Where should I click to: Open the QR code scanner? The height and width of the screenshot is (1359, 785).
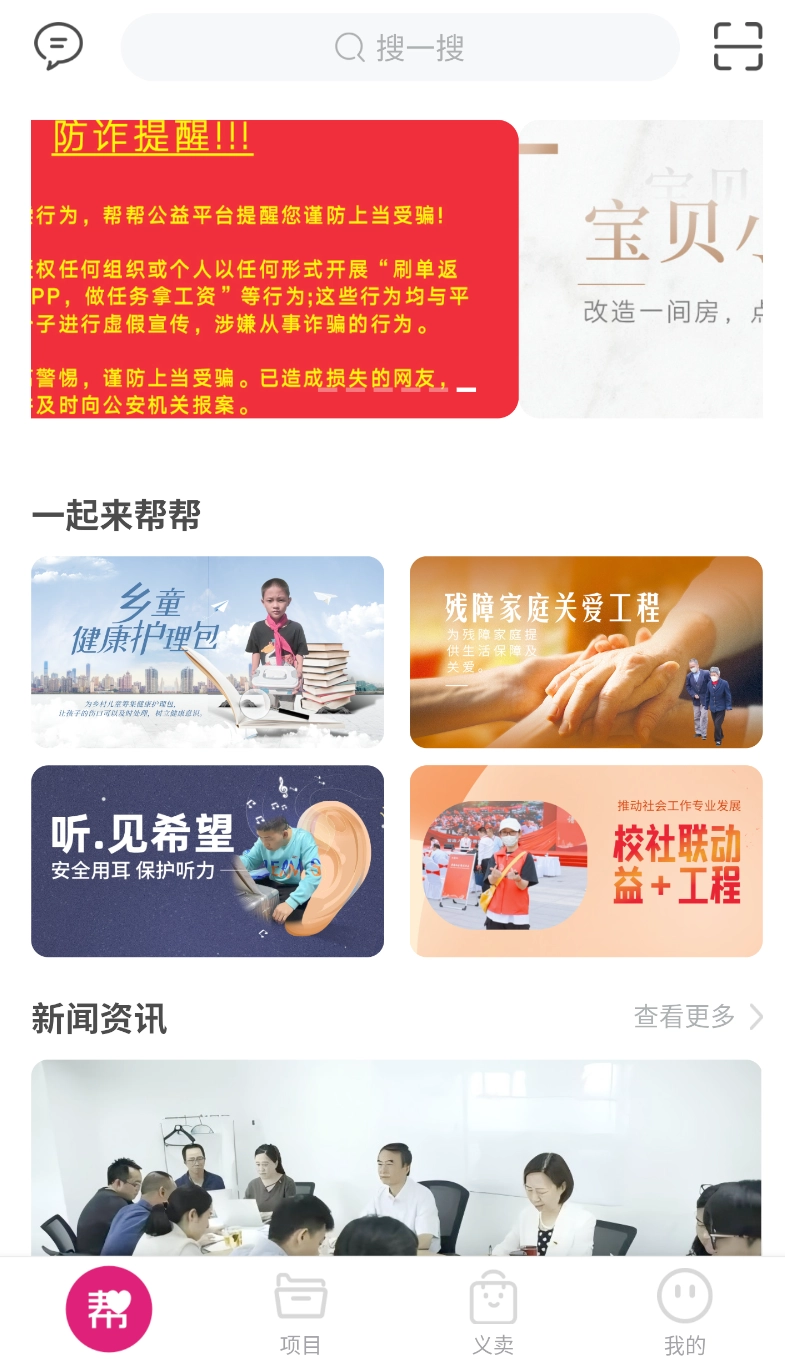738,47
